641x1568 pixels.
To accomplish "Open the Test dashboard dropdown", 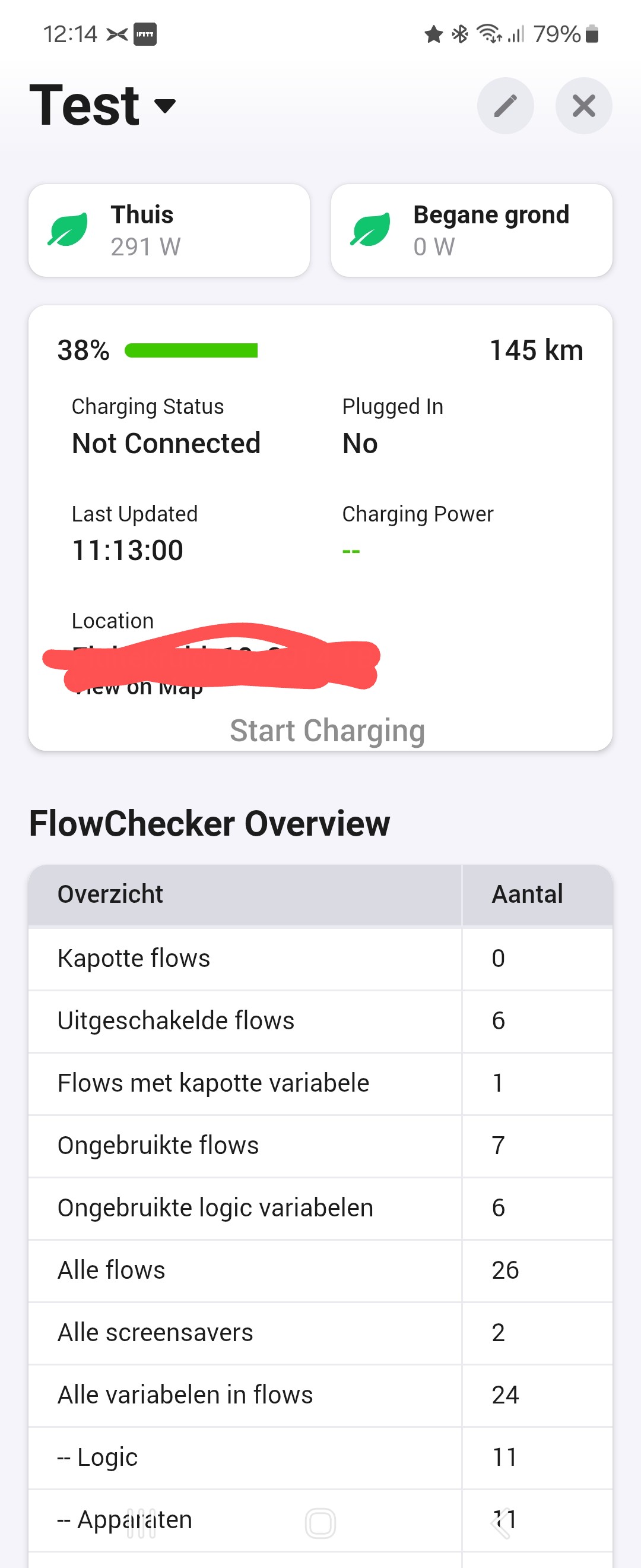I will tap(164, 106).
